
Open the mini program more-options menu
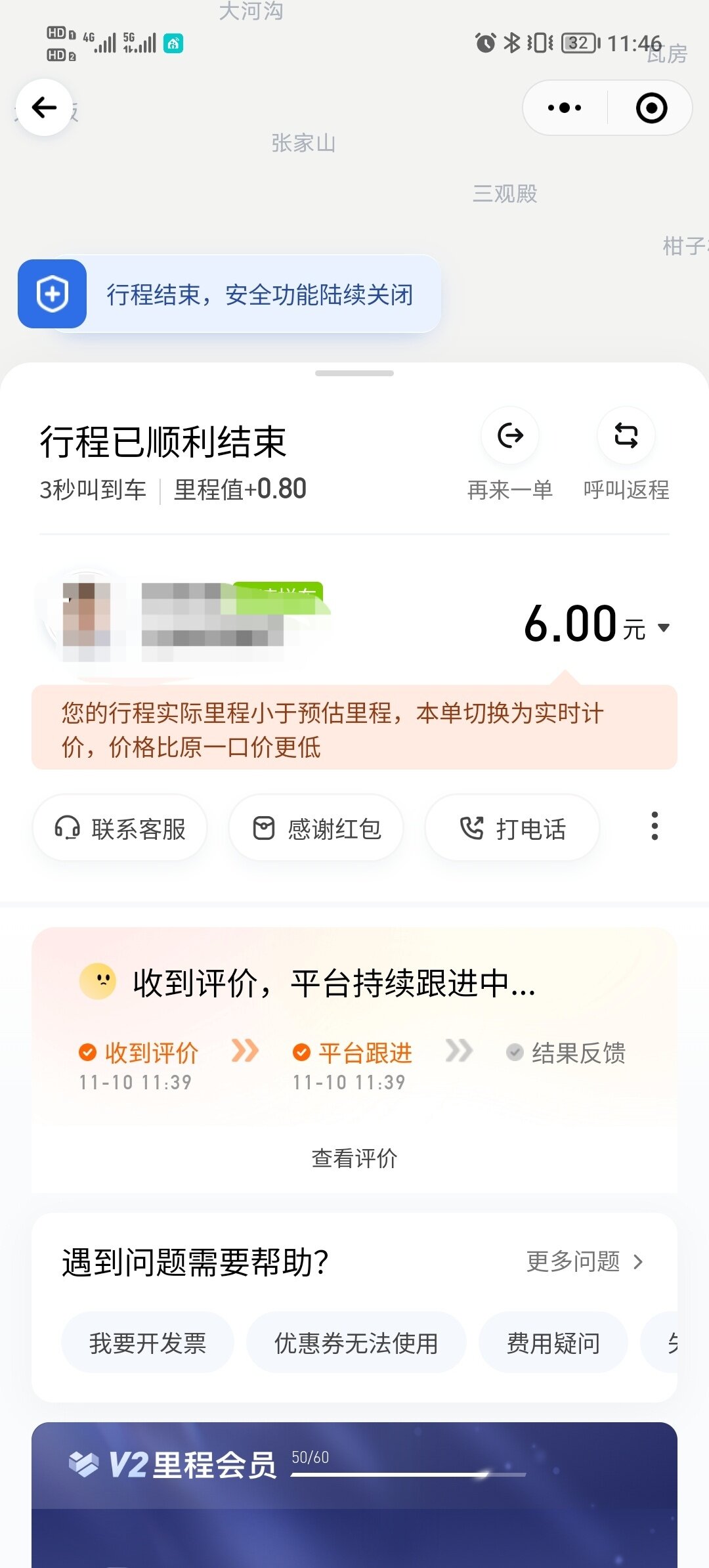(x=565, y=108)
